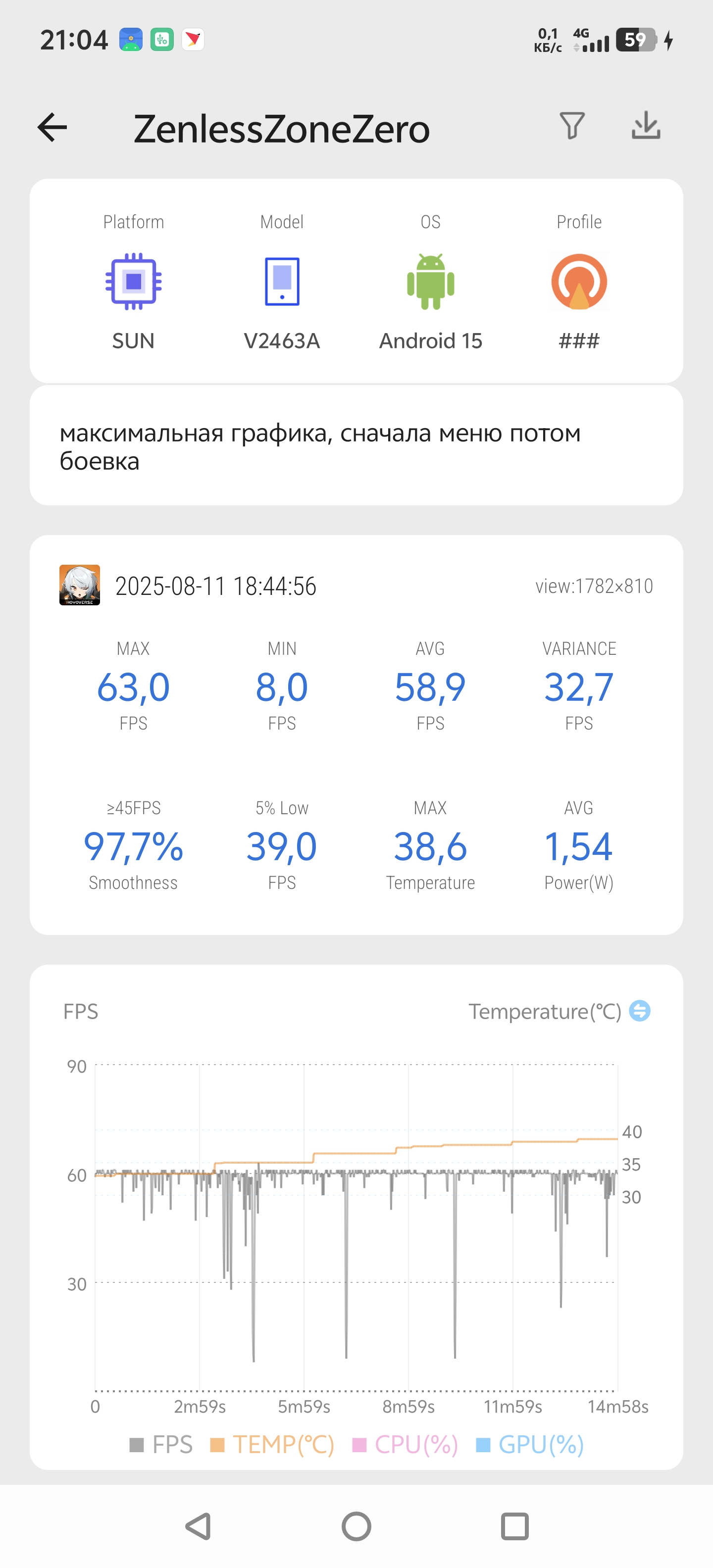This screenshot has height=1568, width=713.
Task: Toggle the FPS series in legend
Action: pos(161,1444)
